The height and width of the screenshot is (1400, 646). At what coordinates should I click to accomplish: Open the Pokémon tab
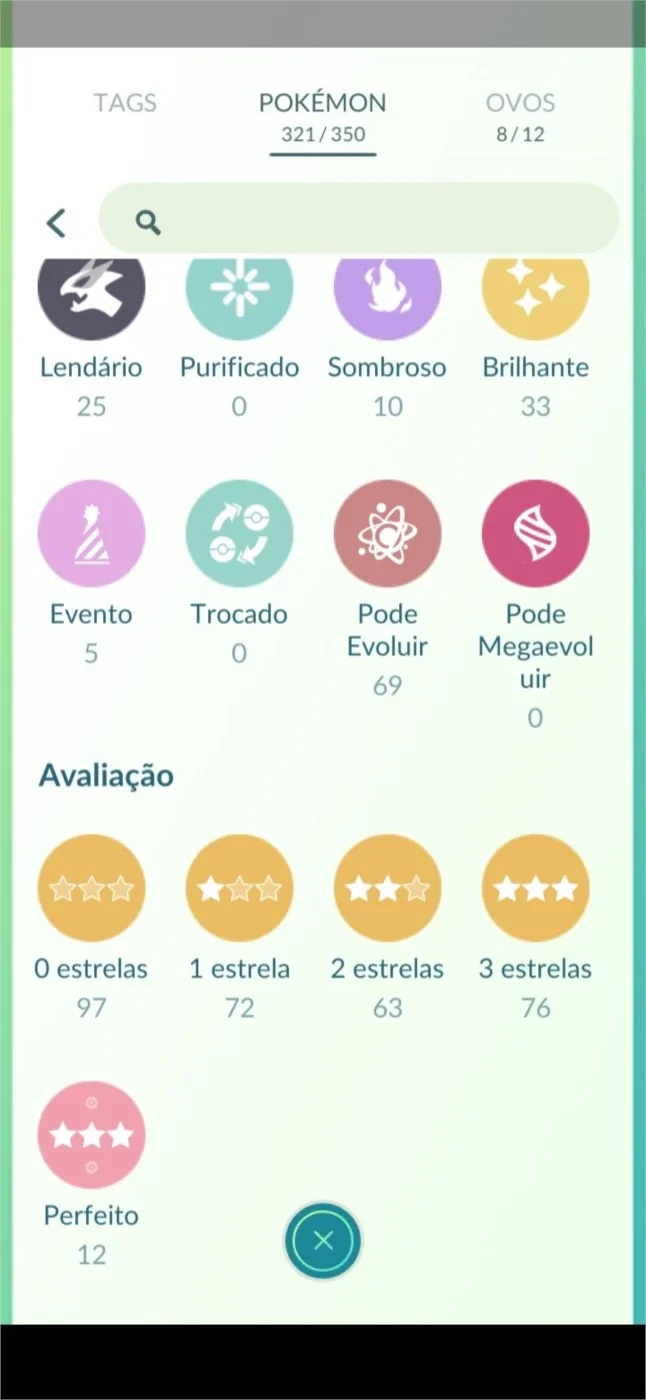[322, 117]
